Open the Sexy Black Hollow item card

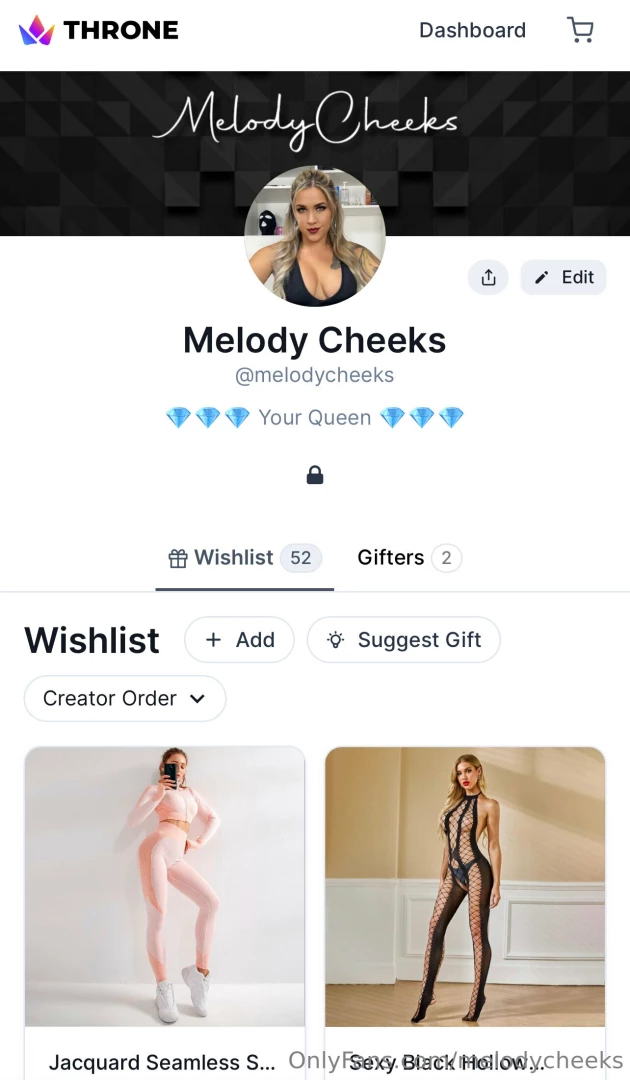point(465,886)
